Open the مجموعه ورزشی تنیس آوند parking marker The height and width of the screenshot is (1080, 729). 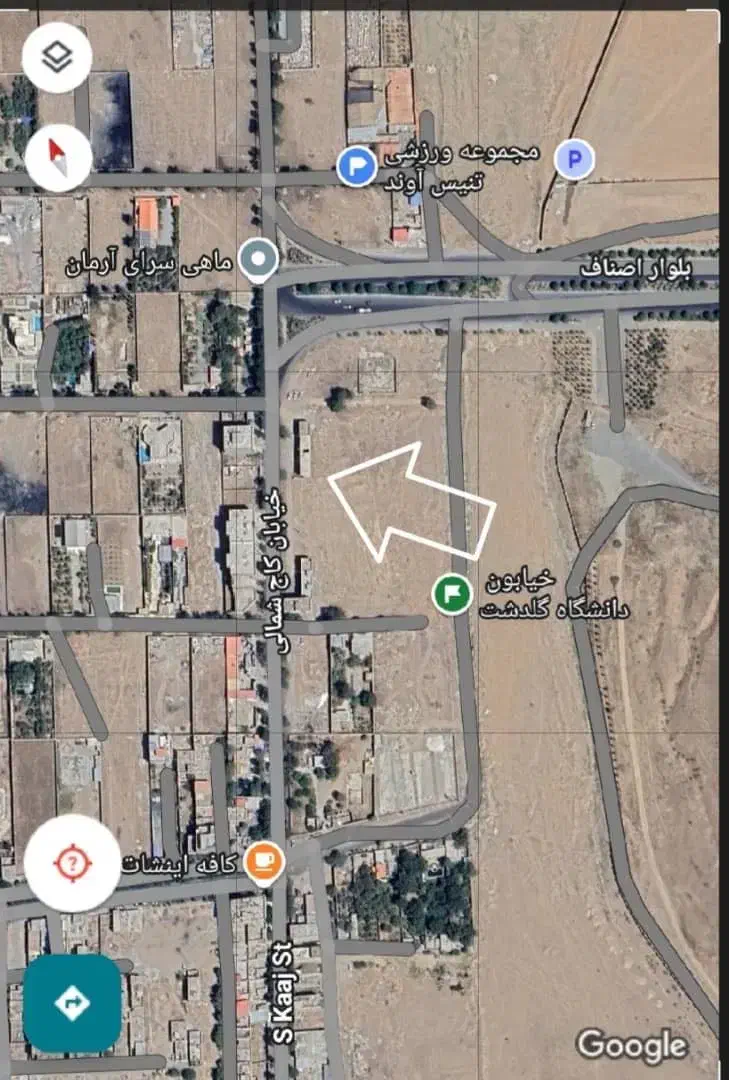(355, 165)
